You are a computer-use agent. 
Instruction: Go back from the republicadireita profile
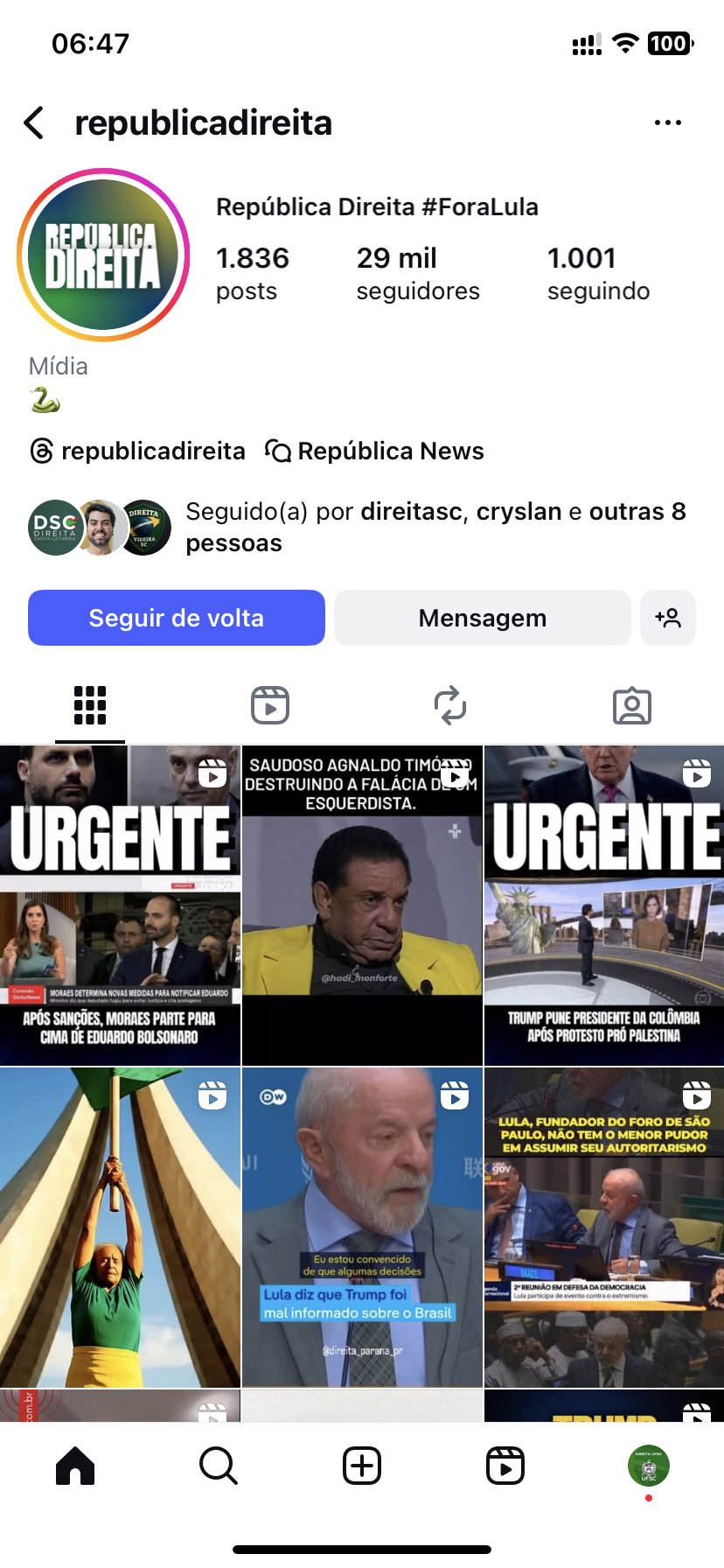point(34,123)
